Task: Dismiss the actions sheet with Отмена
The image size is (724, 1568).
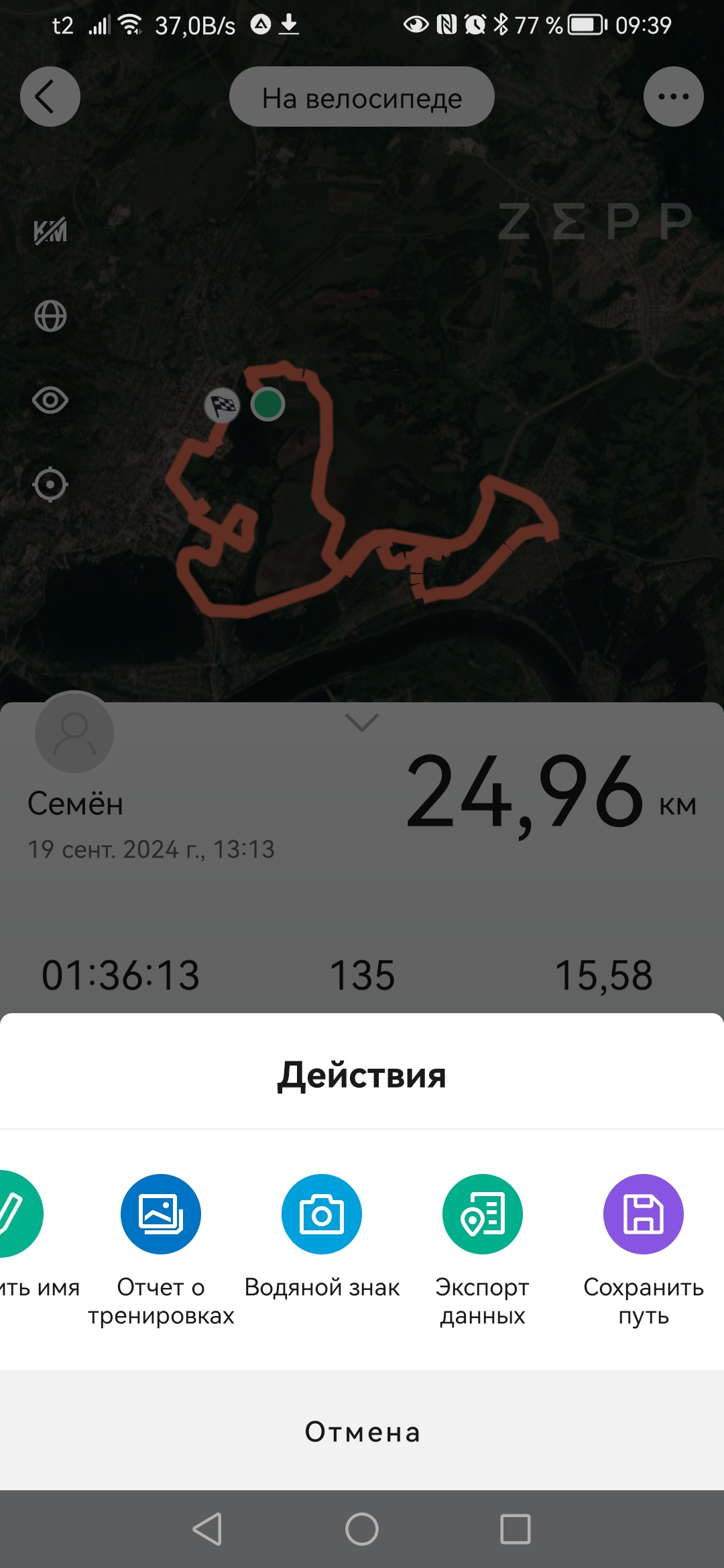Action: (x=362, y=1432)
